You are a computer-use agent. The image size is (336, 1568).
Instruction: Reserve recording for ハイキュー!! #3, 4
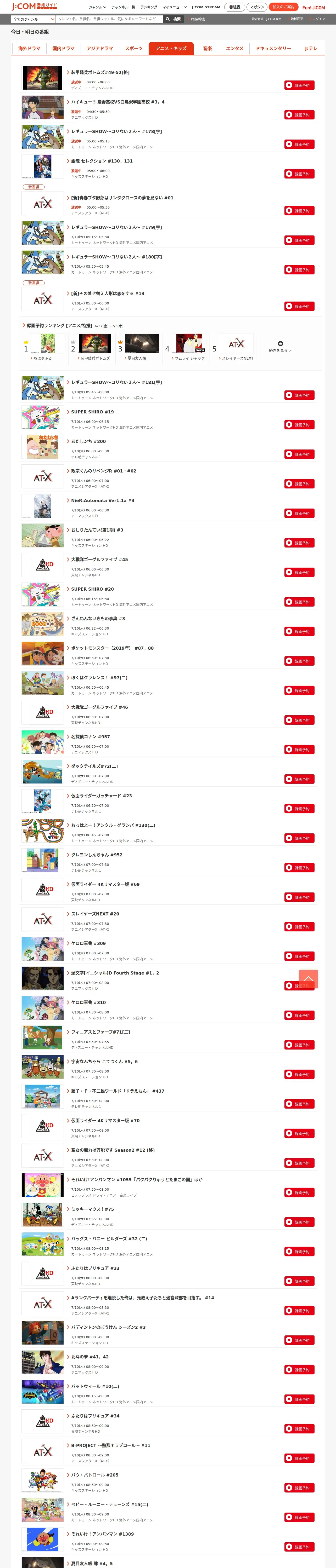tap(299, 114)
